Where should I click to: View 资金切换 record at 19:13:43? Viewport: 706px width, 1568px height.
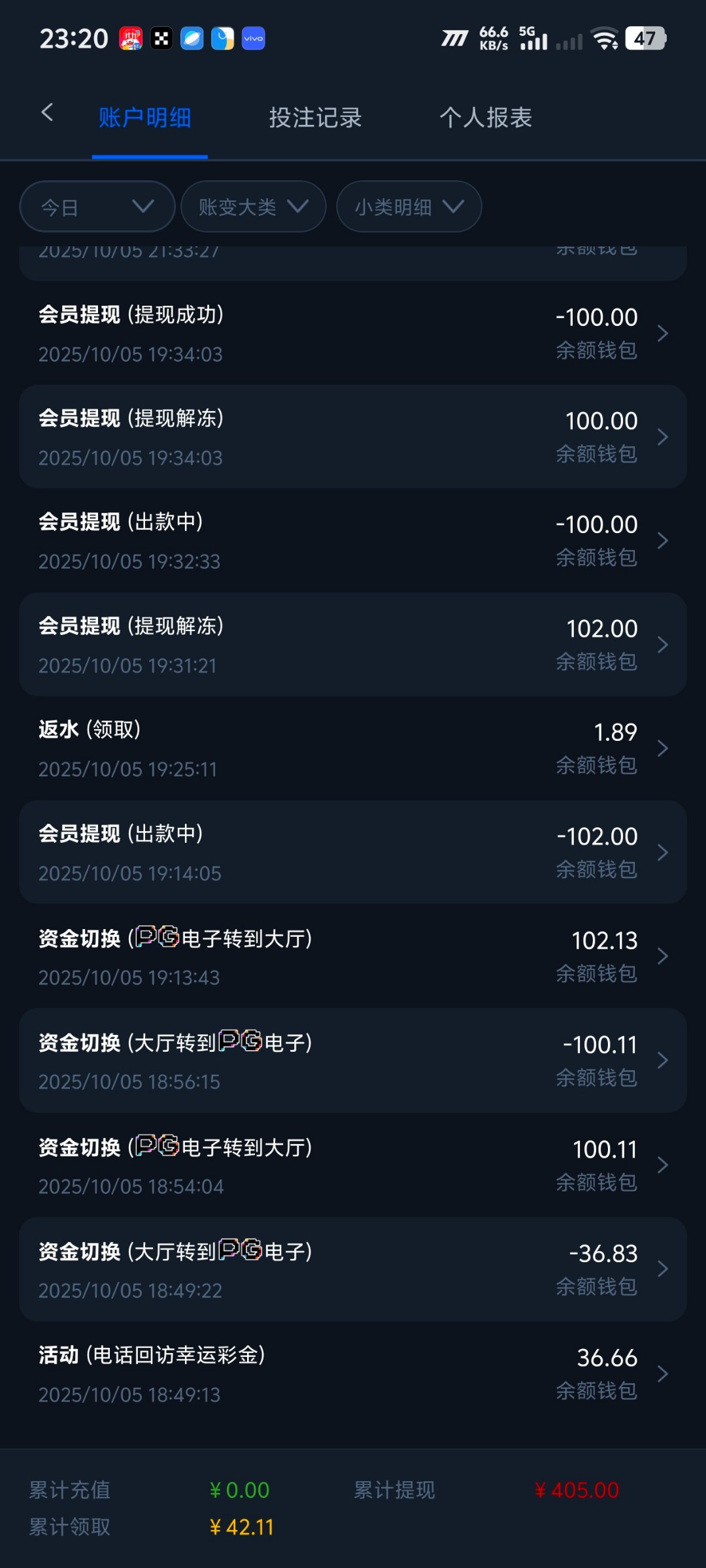click(353, 956)
